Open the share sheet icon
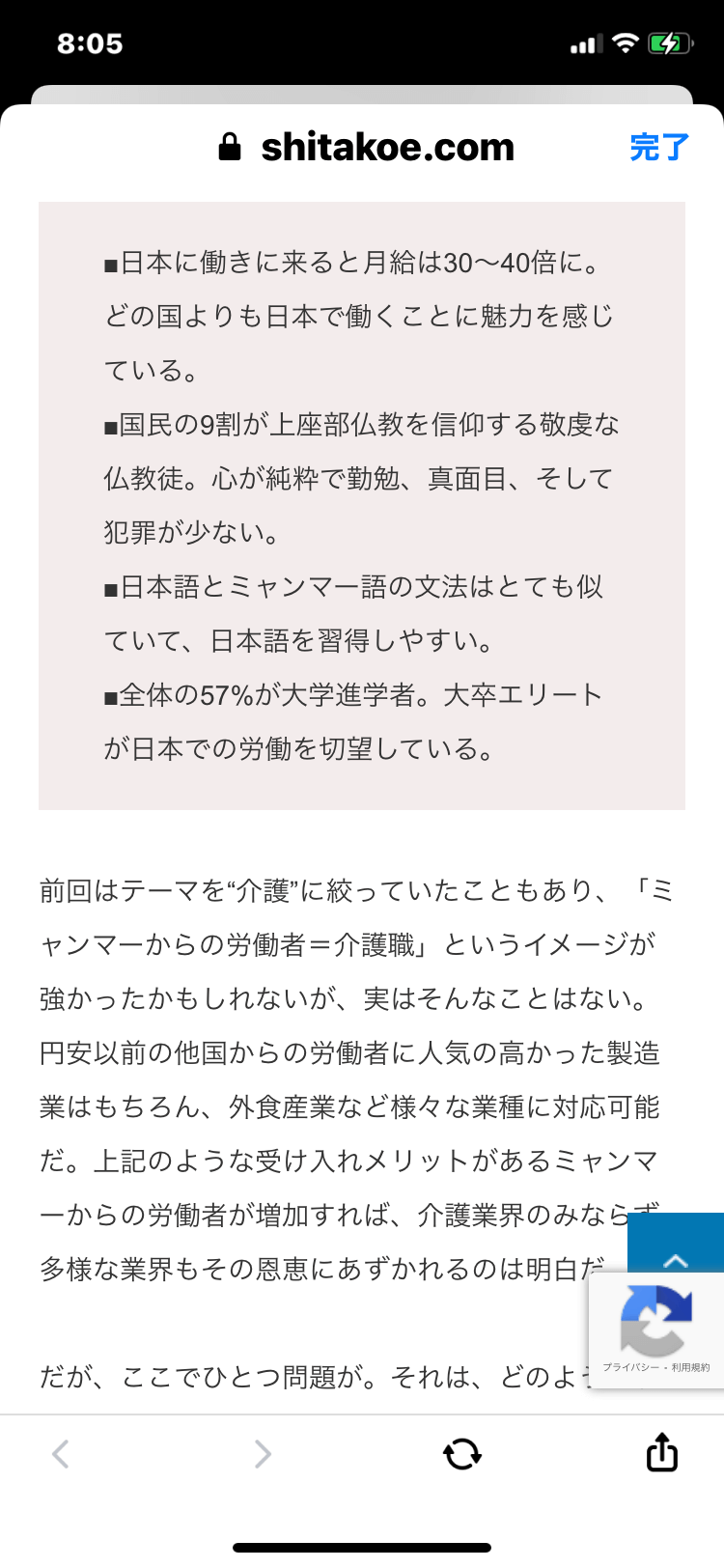Image resolution: width=724 pixels, height=1568 pixels. [661, 1451]
